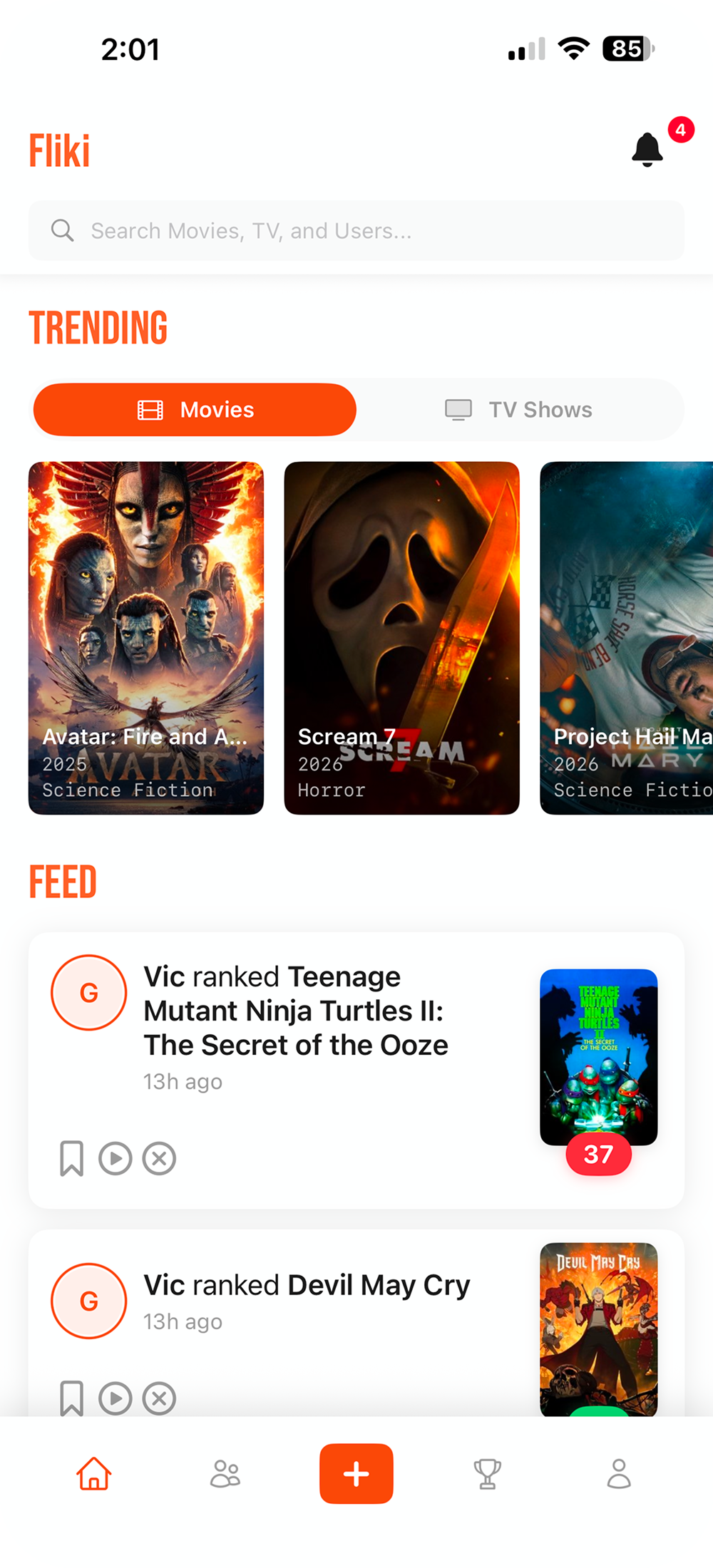The width and height of the screenshot is (713, 1568).
Task: Tap the Search Movies, TV, and Users field
Action: 356,231
